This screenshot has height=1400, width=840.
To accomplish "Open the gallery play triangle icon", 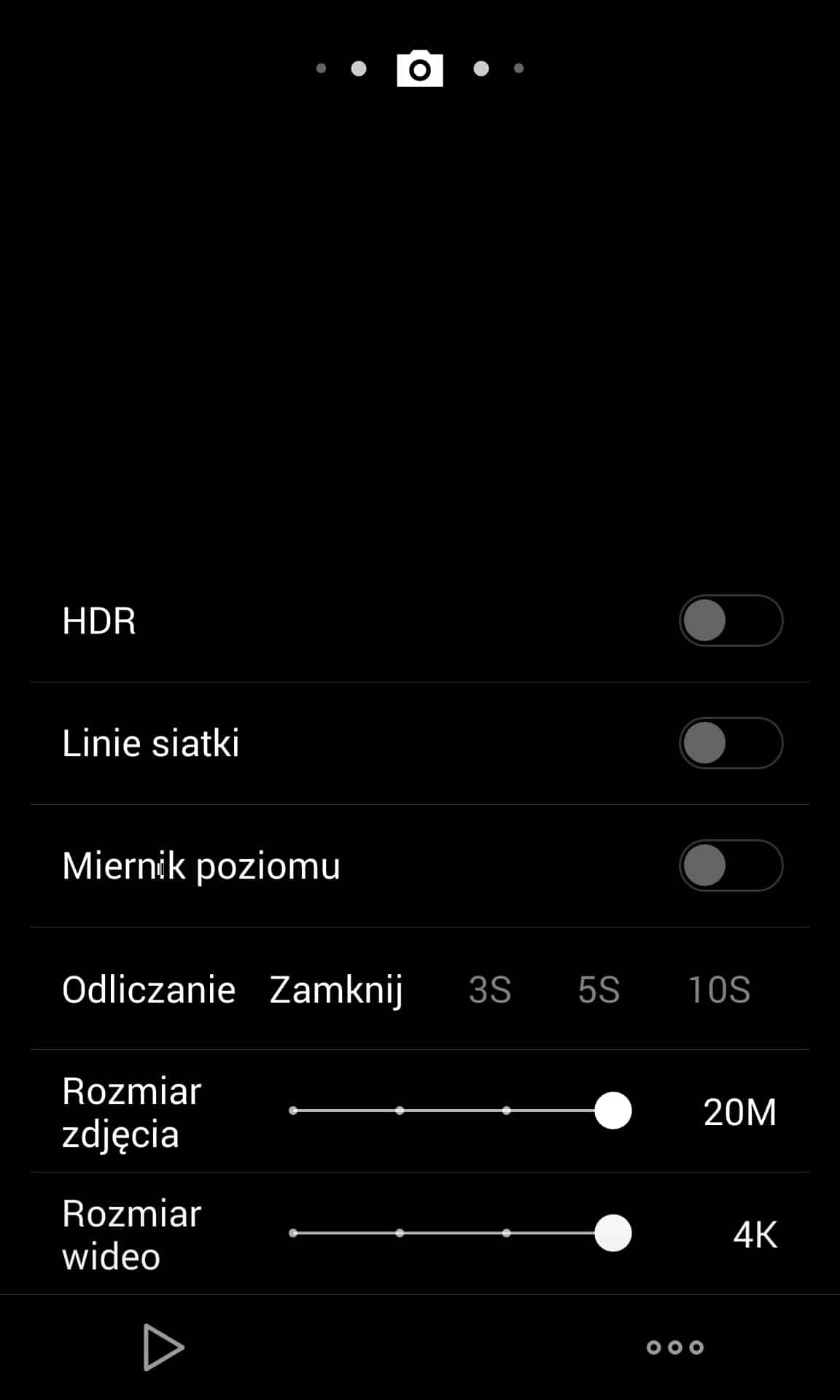I will 163,1347.
